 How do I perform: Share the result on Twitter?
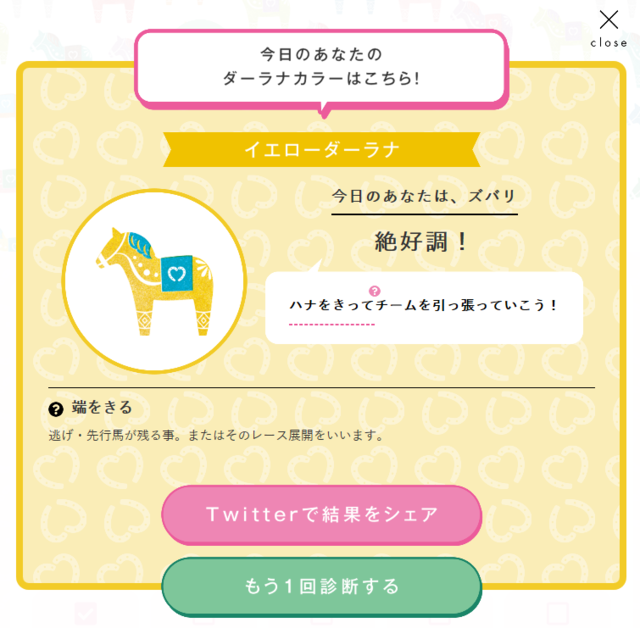pyautogui.click(x=321, y=515)
